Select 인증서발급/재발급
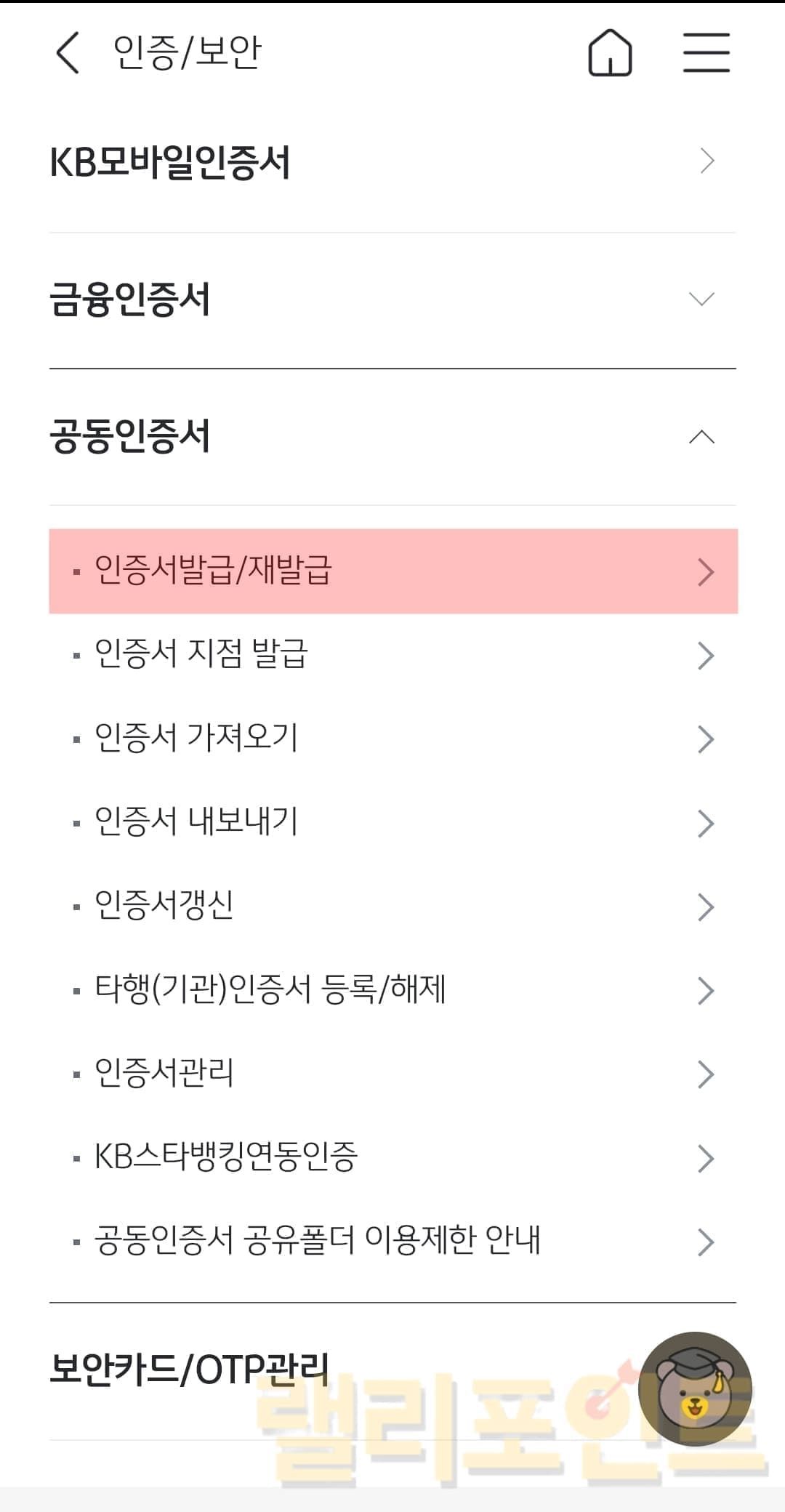The image size is (785, 1512). point(392,571)
